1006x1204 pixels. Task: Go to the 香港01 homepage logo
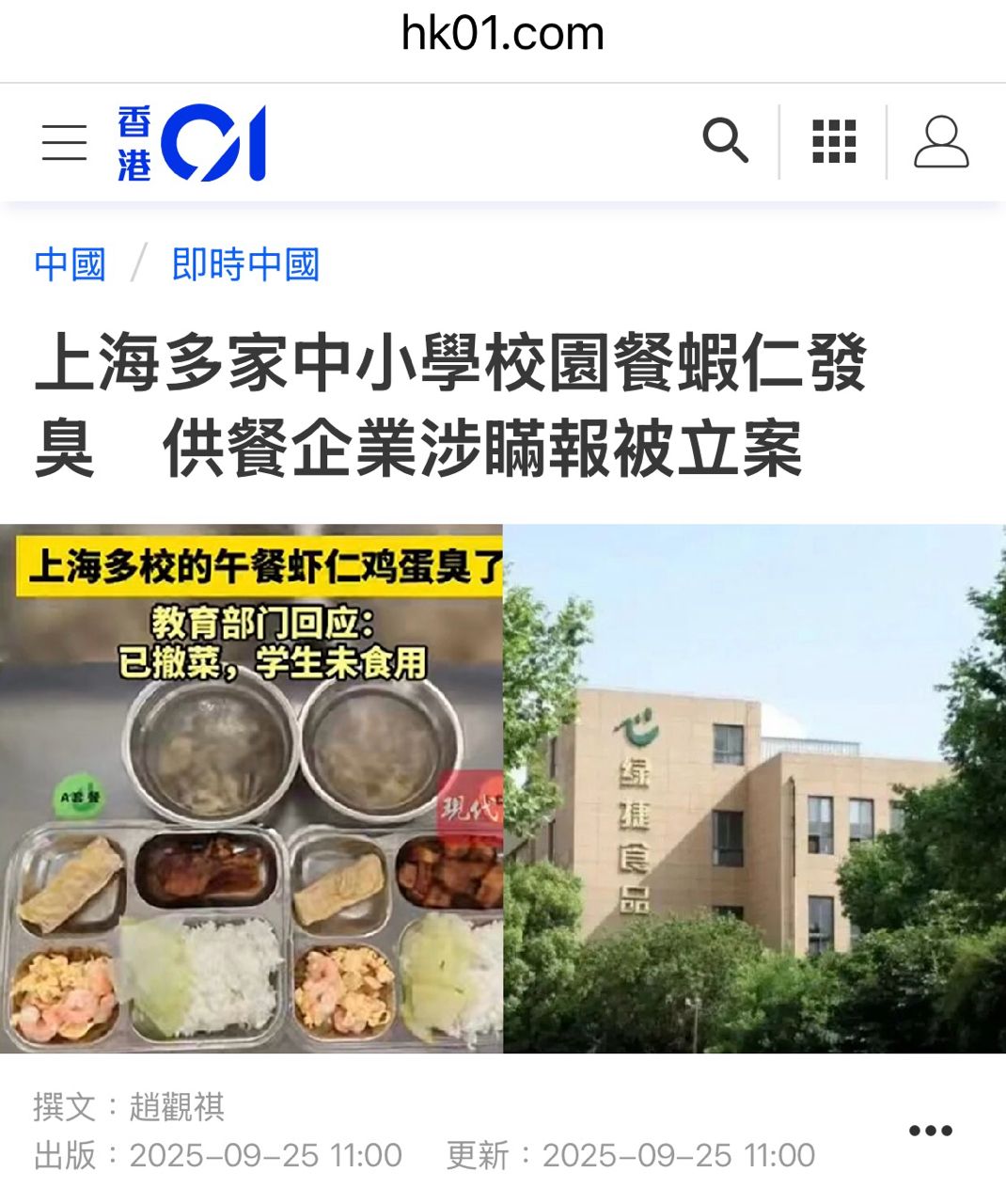pos(192,143)
